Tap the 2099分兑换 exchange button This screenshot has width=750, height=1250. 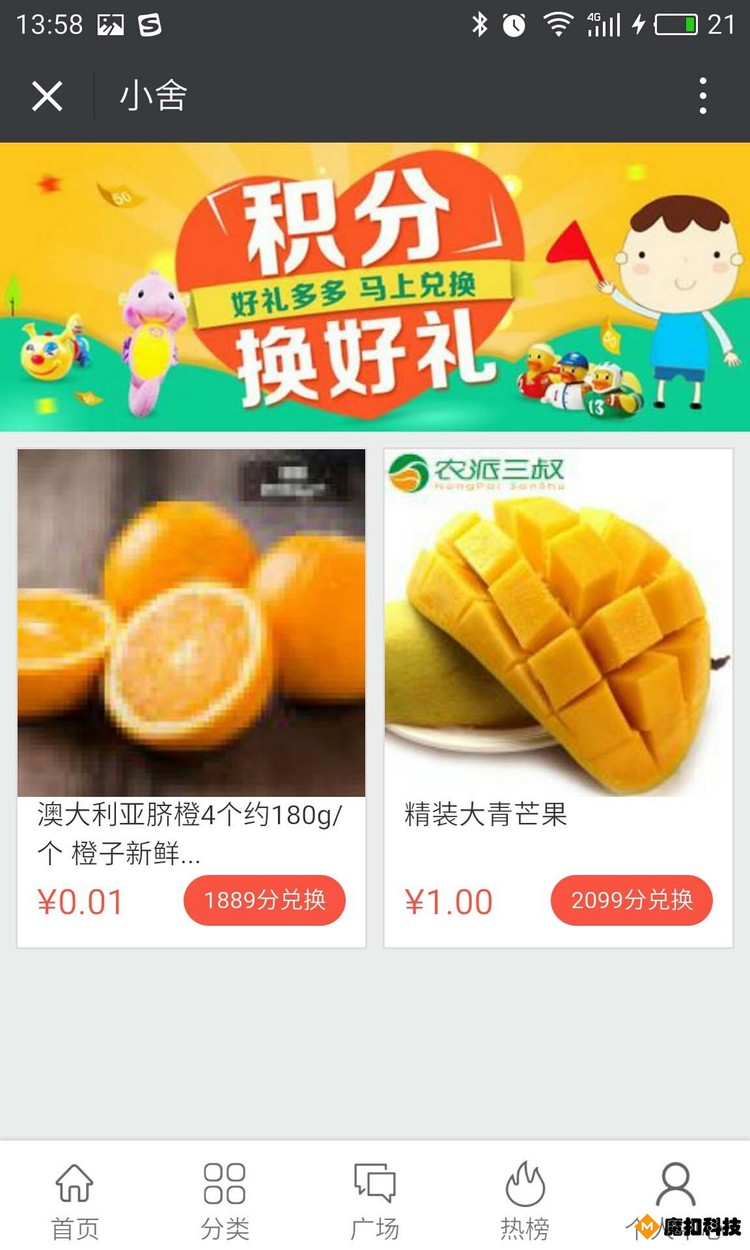[x=631, y=900]
